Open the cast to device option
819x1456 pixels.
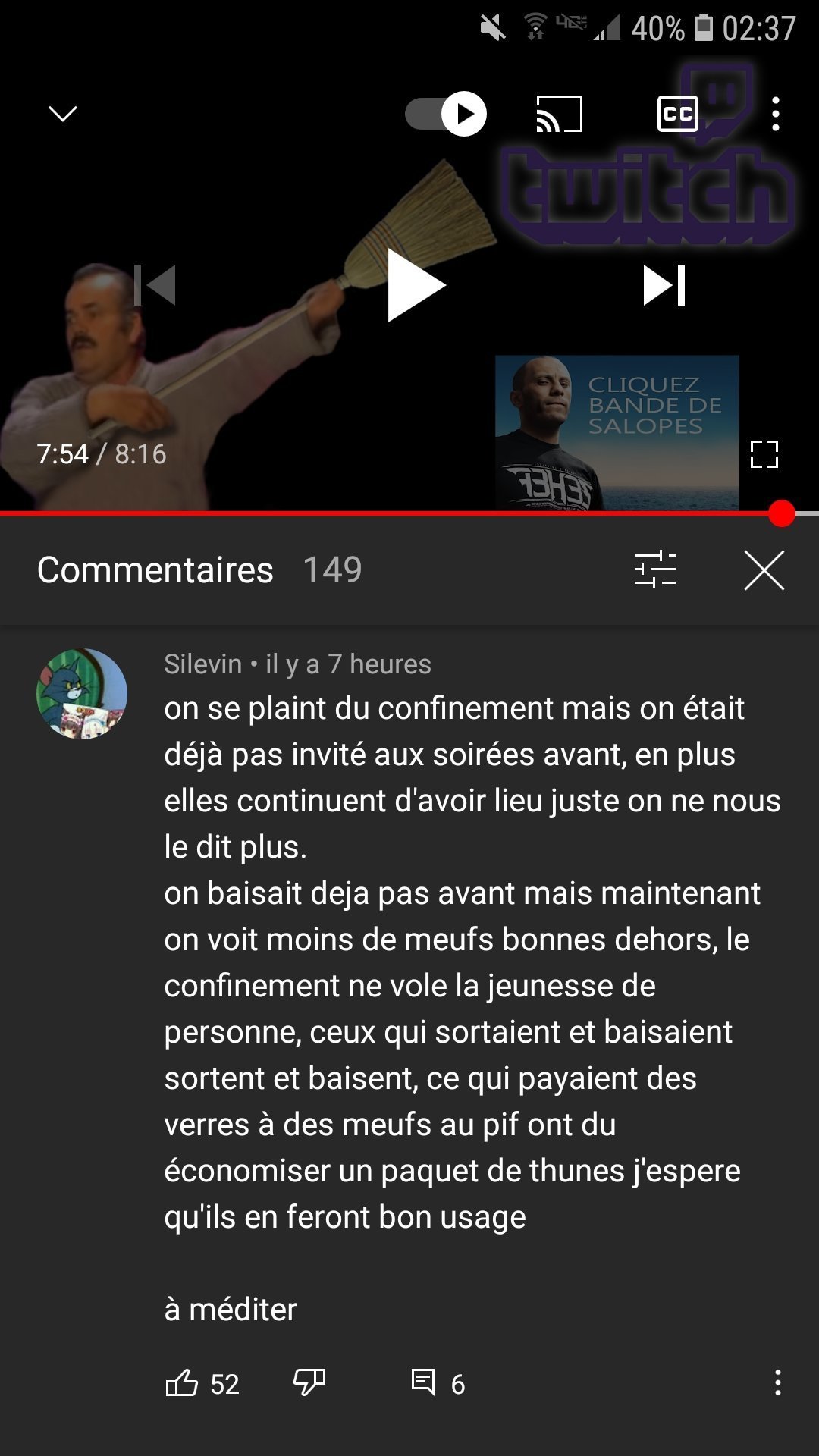click(x=560, y=114)
